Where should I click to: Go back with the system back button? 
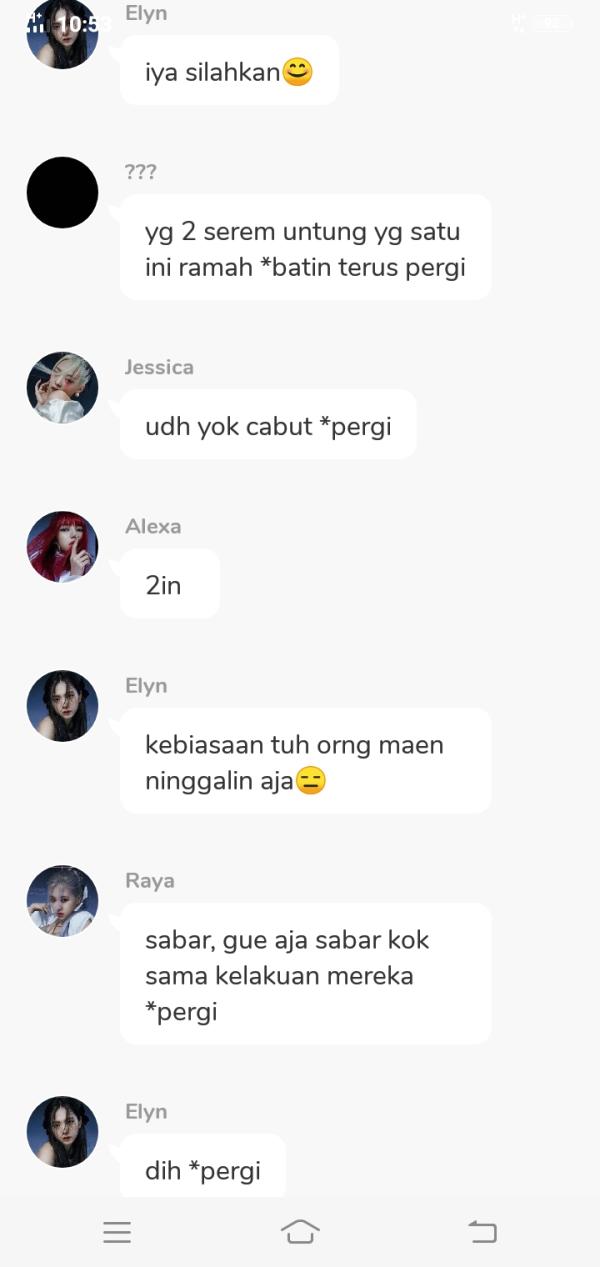pyautogui.click(x=483, y=1232)
